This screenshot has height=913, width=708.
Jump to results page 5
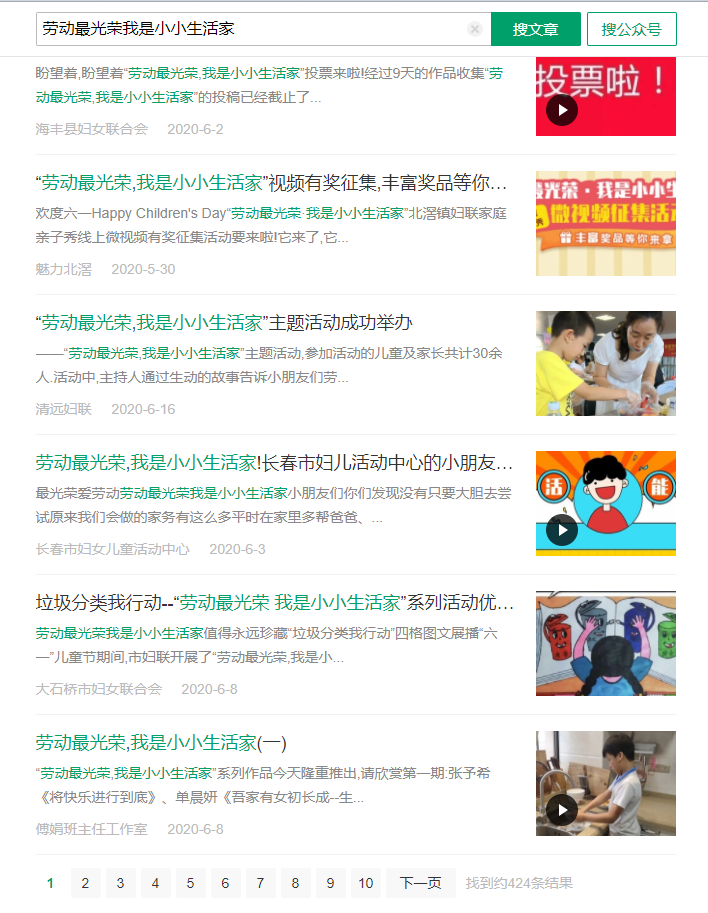click(190, 883)
